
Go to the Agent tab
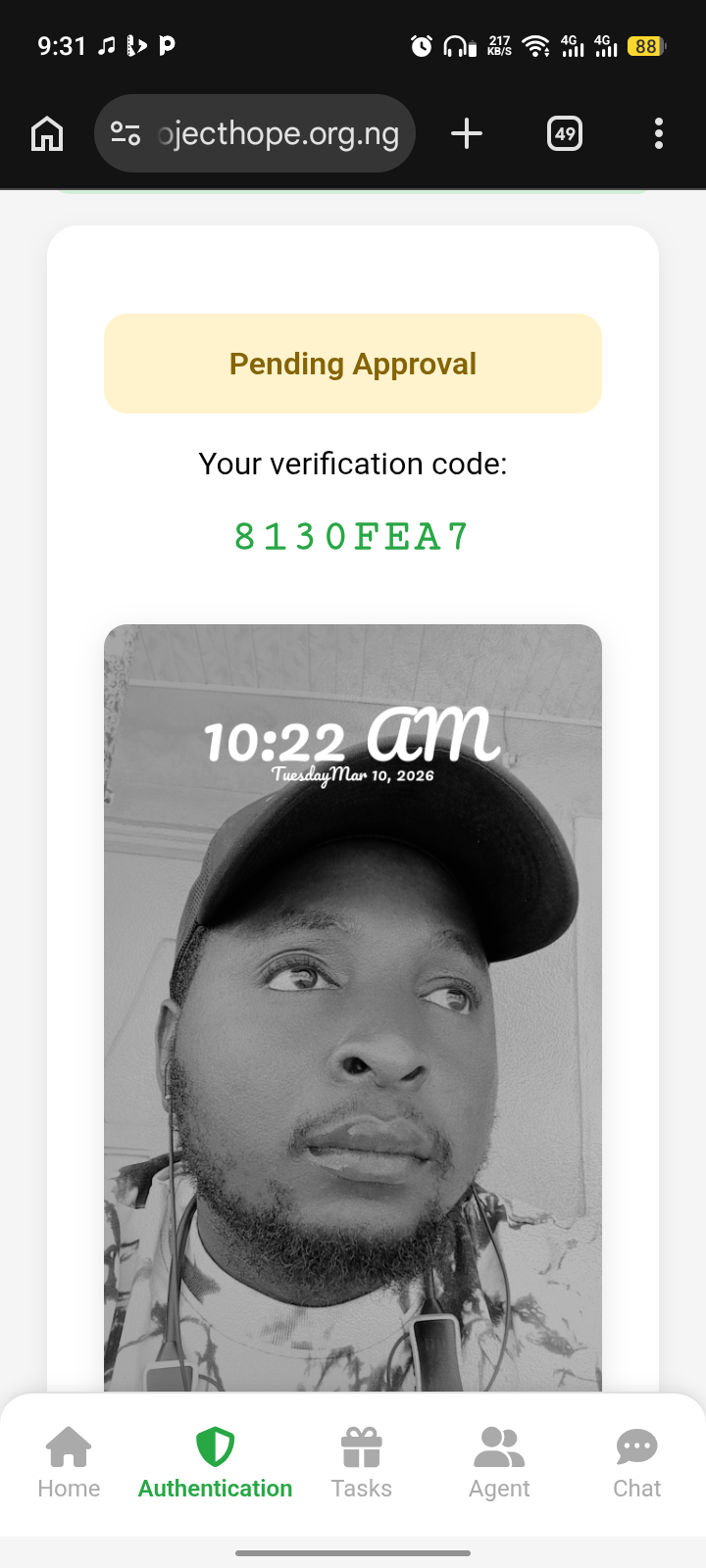pos(499,1463)
